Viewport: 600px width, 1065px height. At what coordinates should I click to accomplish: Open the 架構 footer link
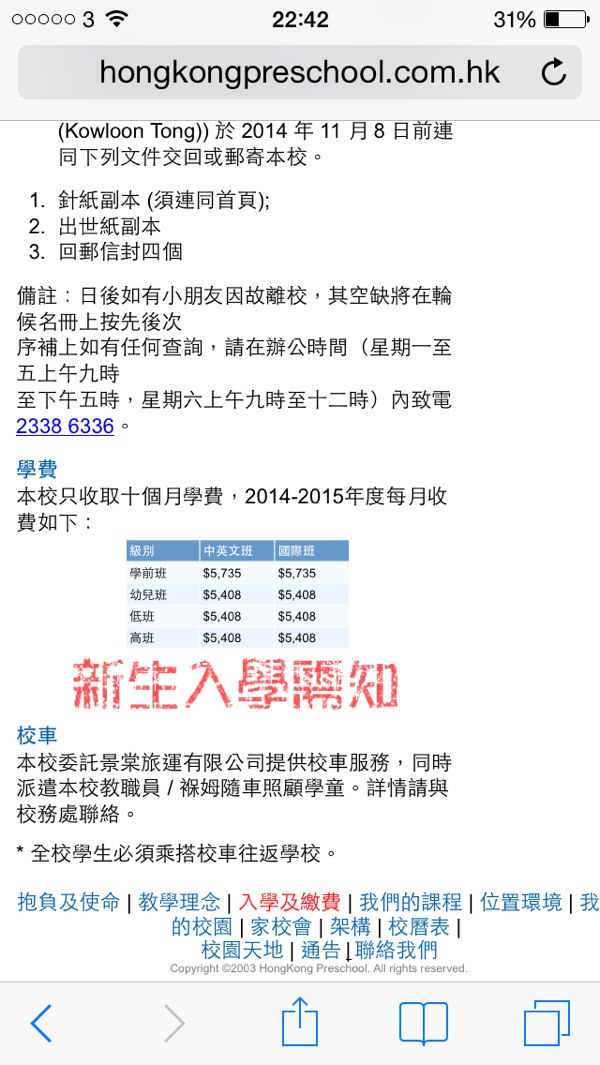click(351, 926)
